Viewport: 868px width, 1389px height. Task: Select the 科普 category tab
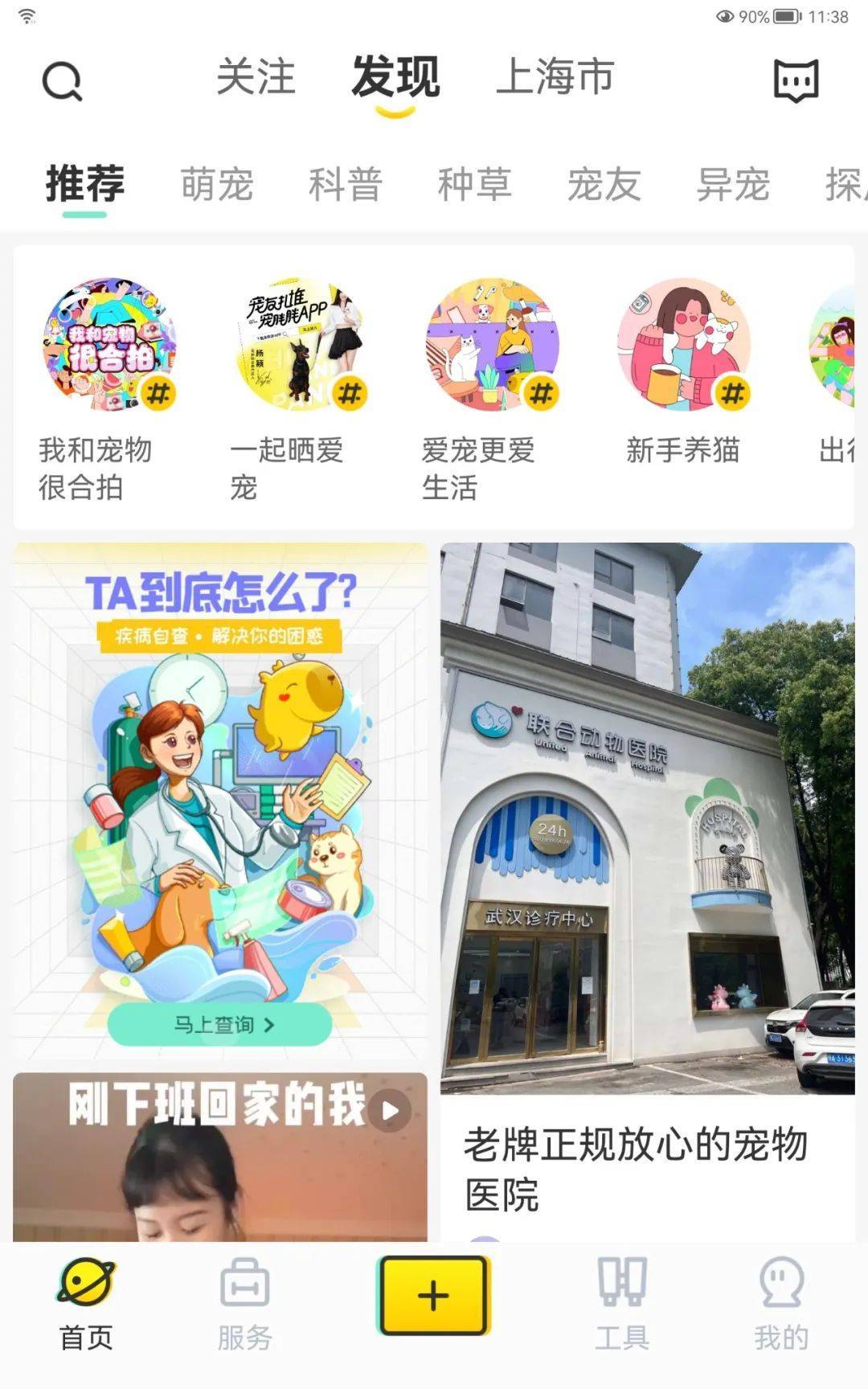pyautogui.click(x=345, y=185)
